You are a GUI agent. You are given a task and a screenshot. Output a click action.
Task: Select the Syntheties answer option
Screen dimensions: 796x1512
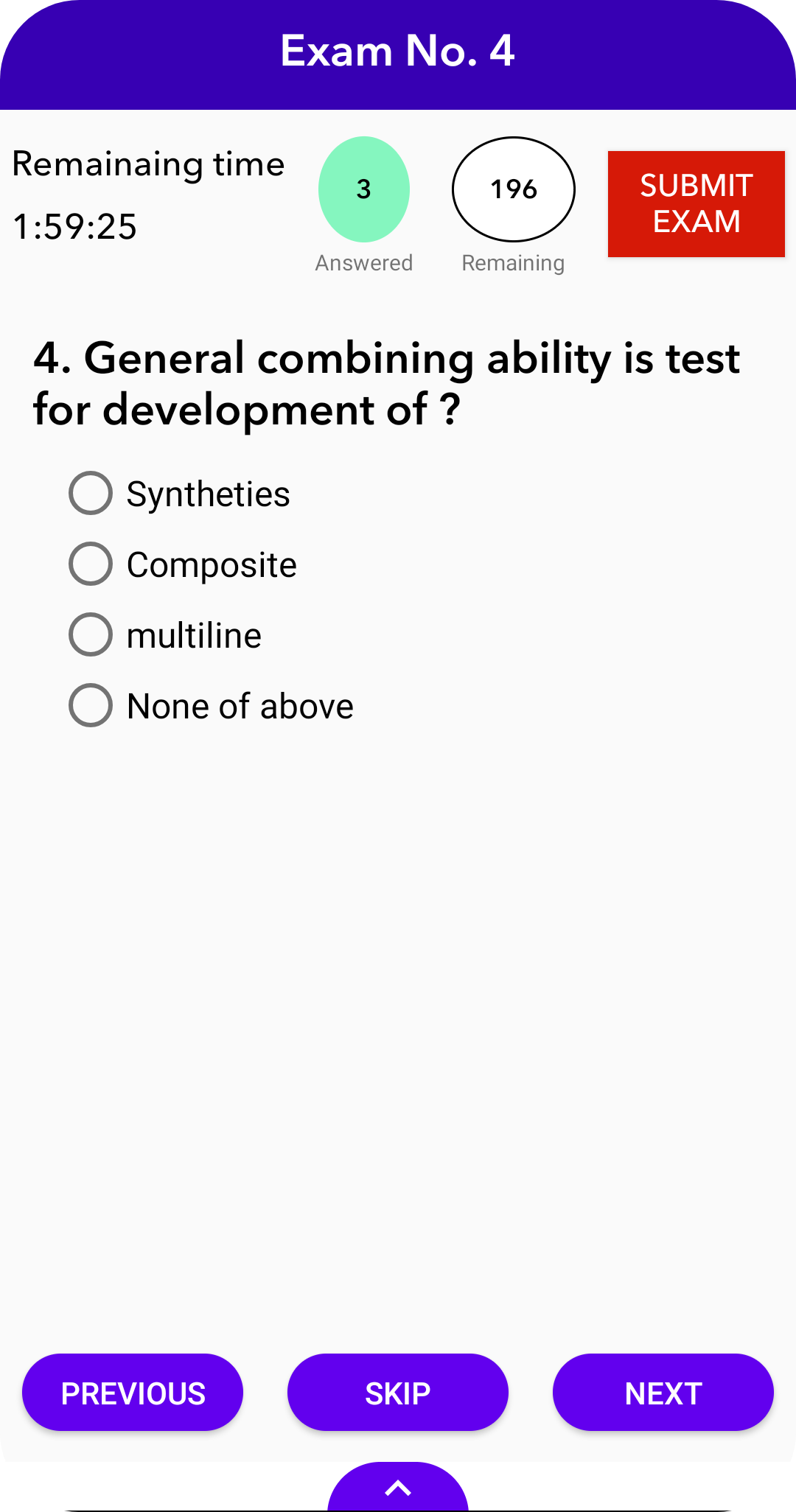tap(91, 493)
